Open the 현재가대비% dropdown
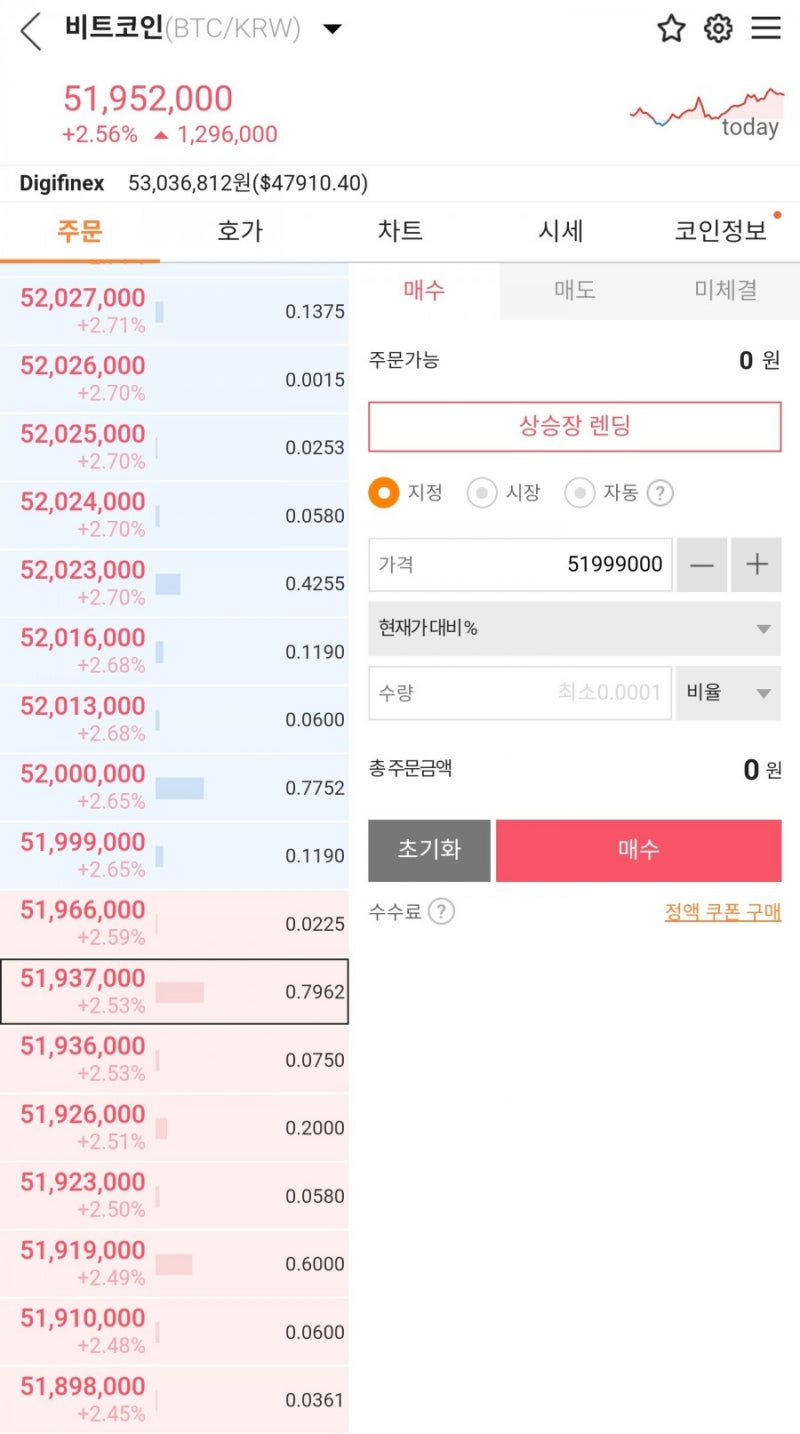 point(575,629)
